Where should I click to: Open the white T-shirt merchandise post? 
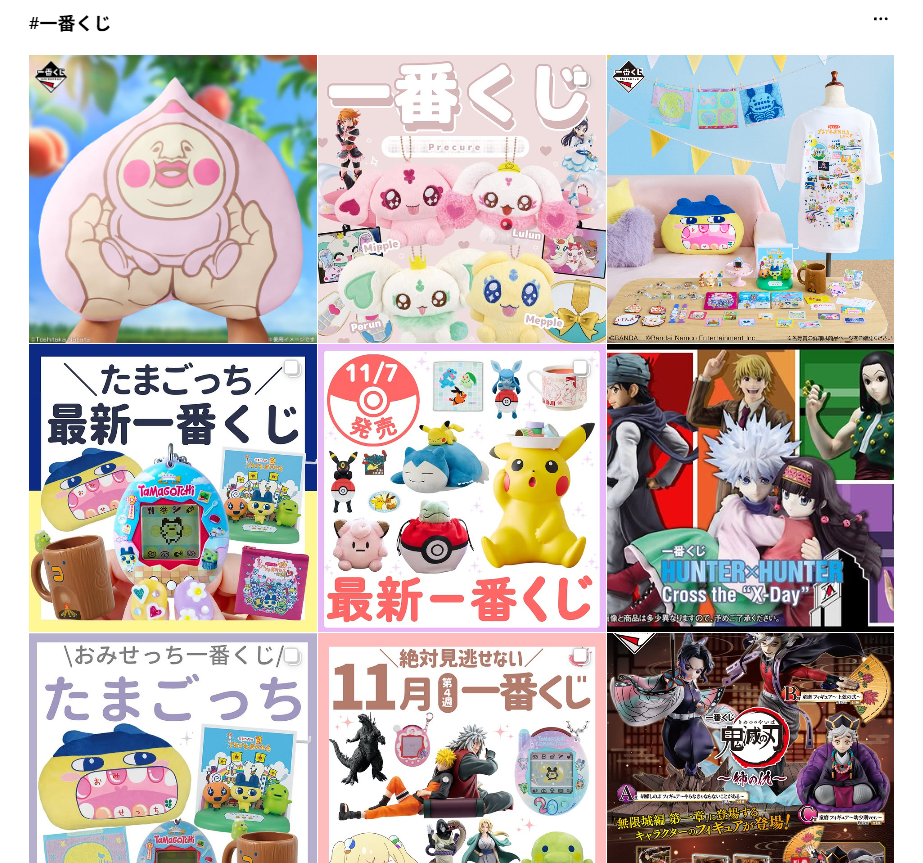pos(750,199)
